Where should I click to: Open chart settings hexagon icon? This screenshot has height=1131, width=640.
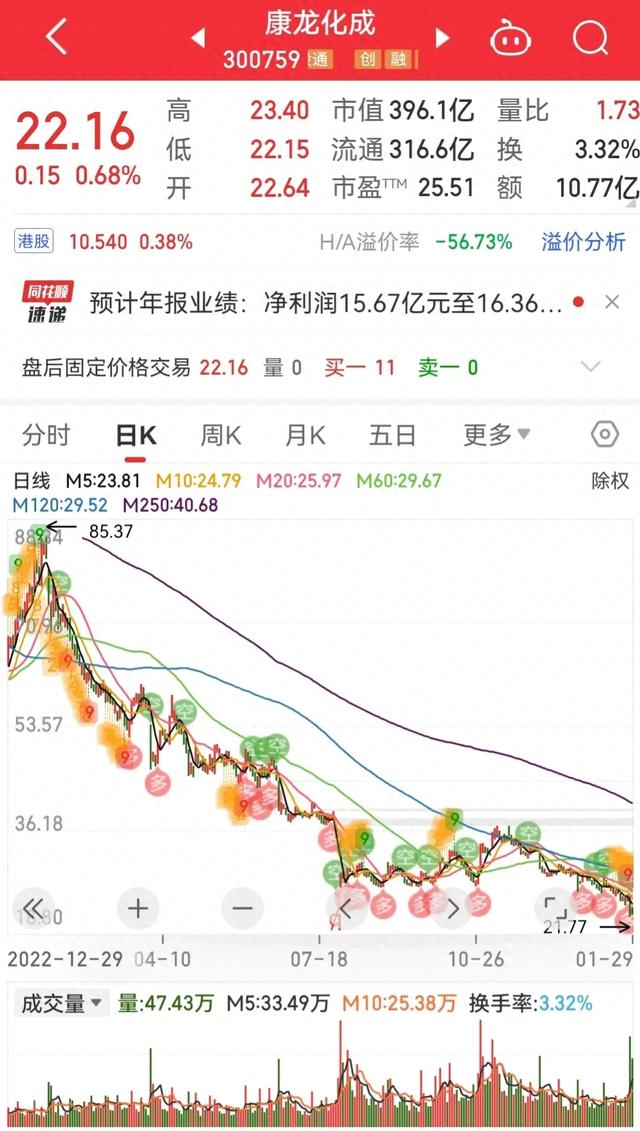(x=604, y=435)
